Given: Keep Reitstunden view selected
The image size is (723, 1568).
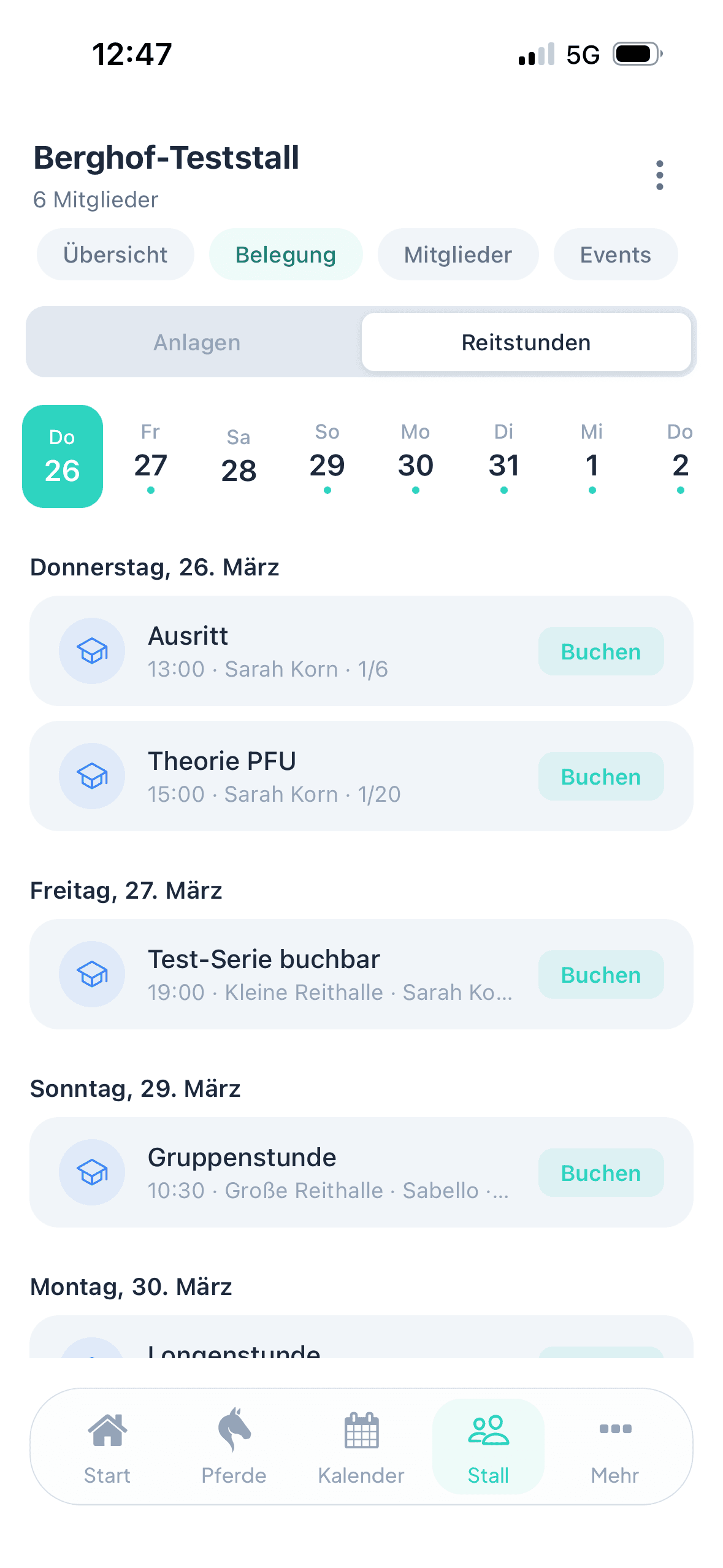Looking at the screenshot, I should pos(526,342).
